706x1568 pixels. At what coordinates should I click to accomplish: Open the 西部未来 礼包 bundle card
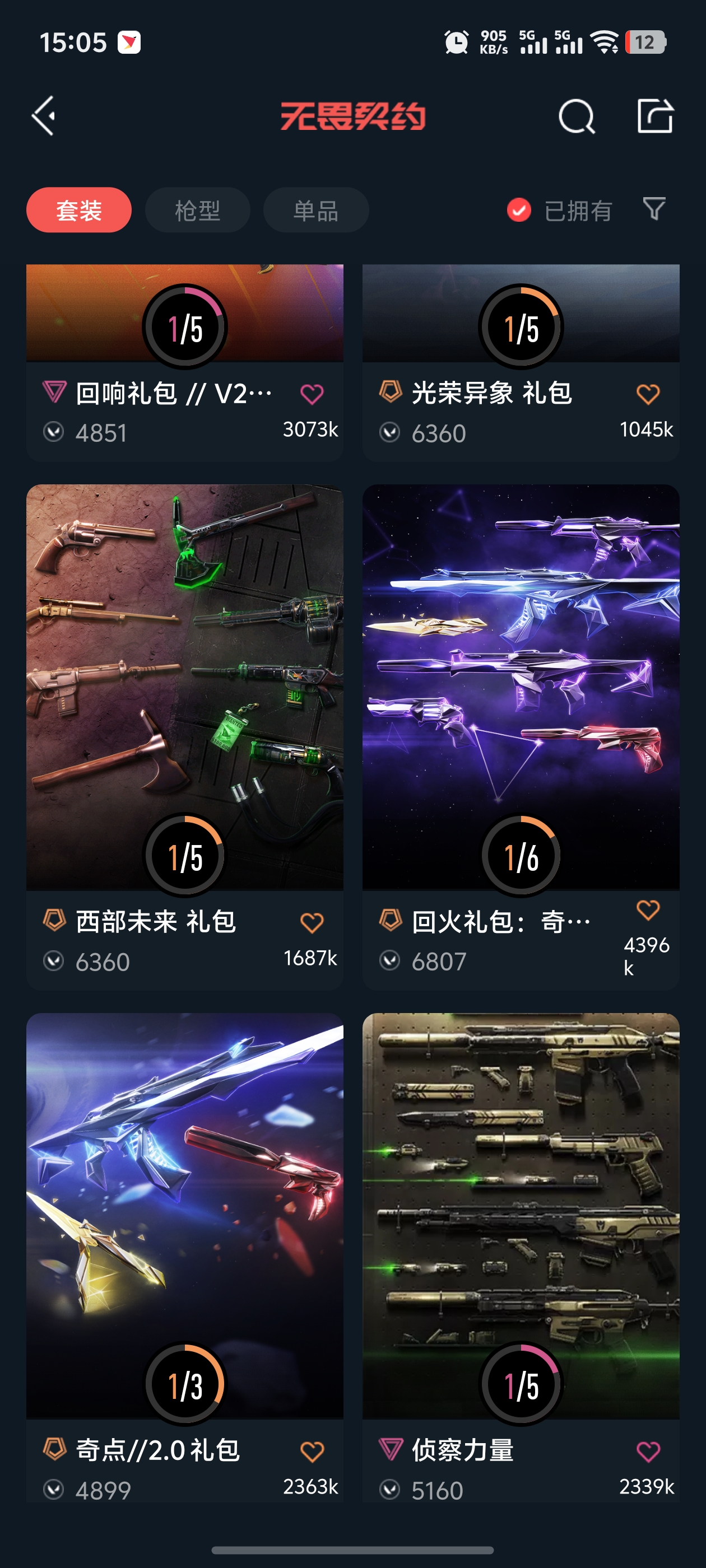[x=184, y=688]
